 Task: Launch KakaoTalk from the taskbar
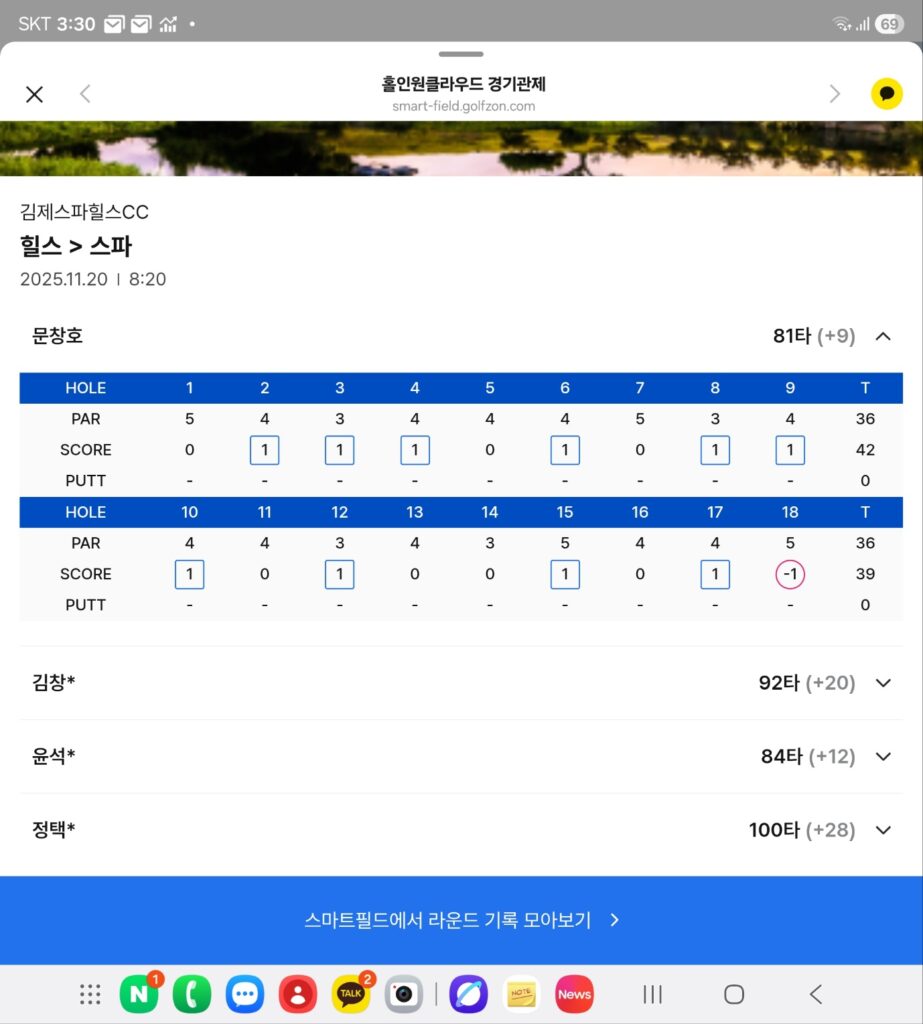click(351, 994)
